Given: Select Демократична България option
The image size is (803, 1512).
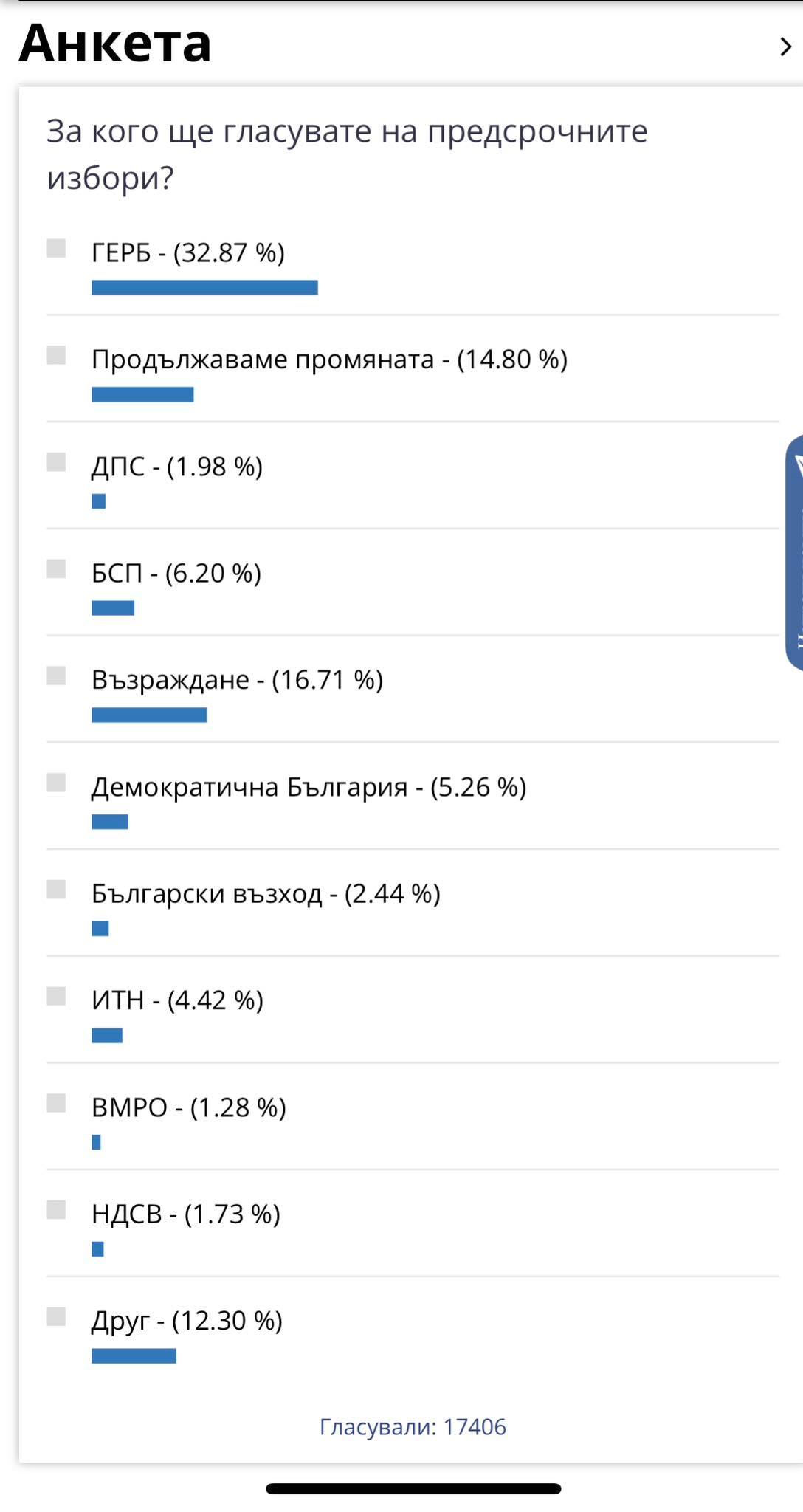Looking at the screenshot, I should 57,783.
